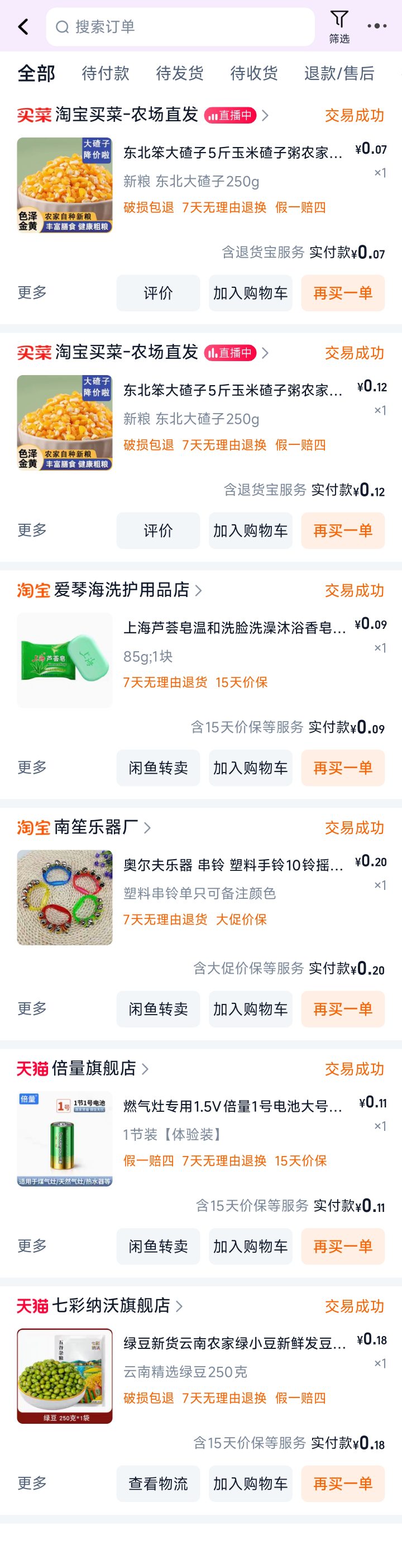Select the 待收货 tab
402x1568 pixels.
pyautogui.click(x=253, y=74)
